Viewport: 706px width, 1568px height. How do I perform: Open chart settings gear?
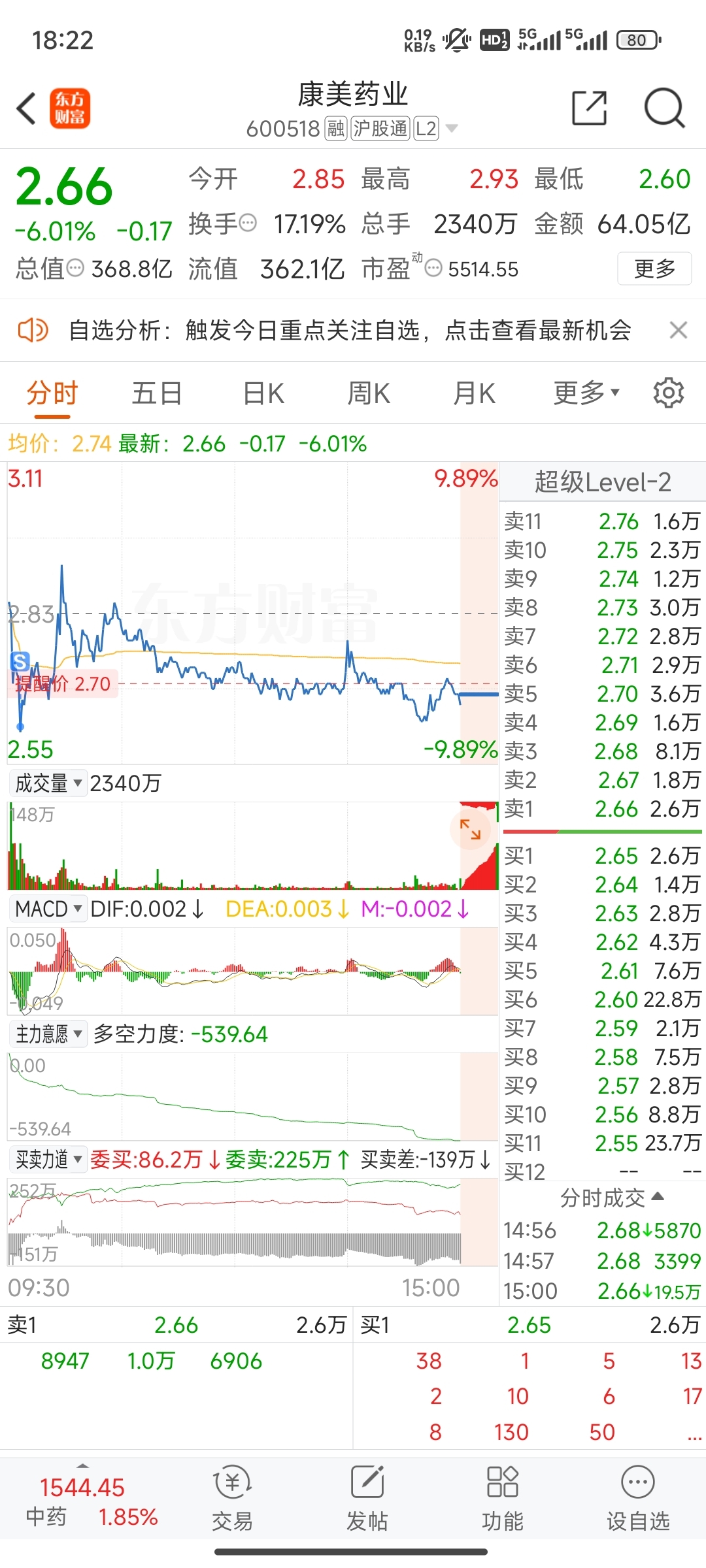(x=669, y=393)
